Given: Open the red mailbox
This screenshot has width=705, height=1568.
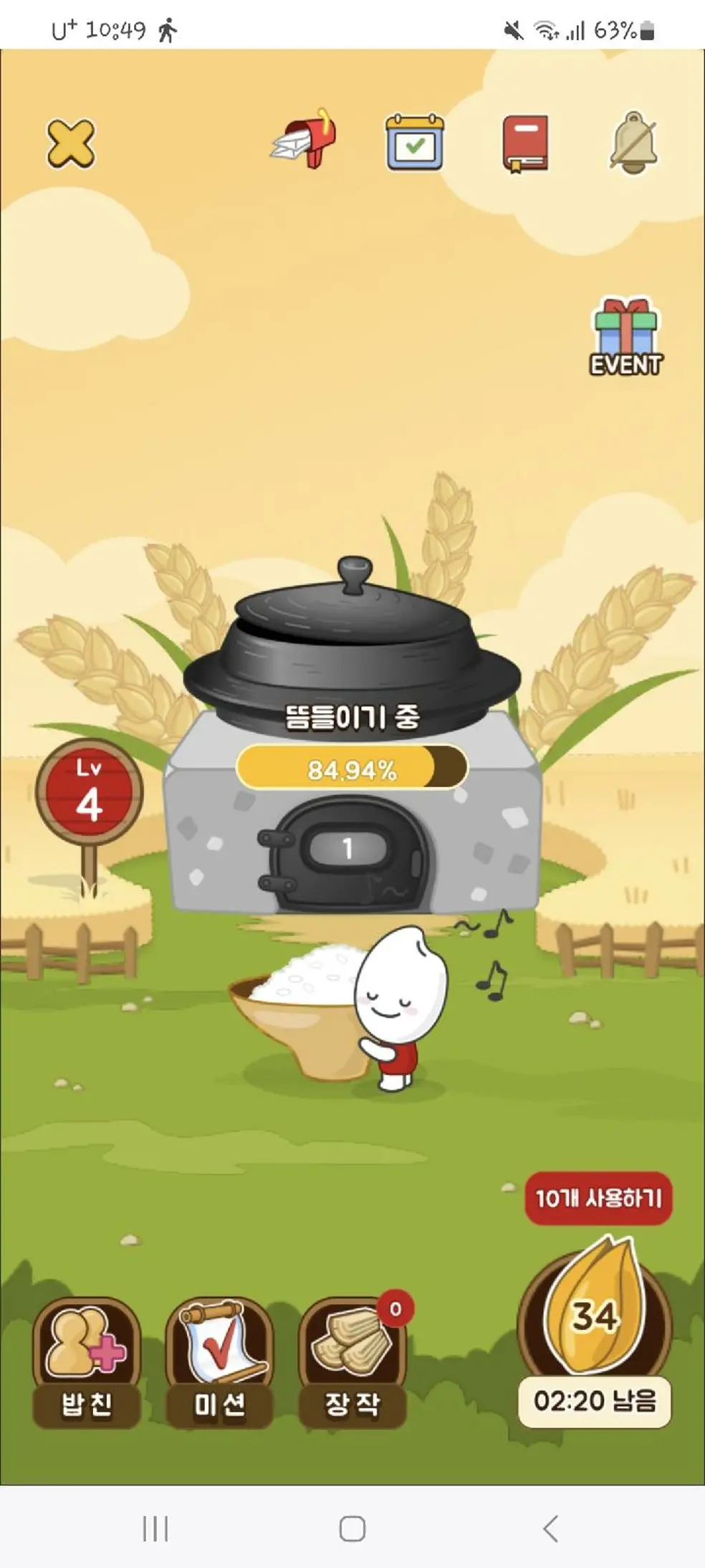Looking at the screenshot, I should pyautogui.click(x=304, y=141).
